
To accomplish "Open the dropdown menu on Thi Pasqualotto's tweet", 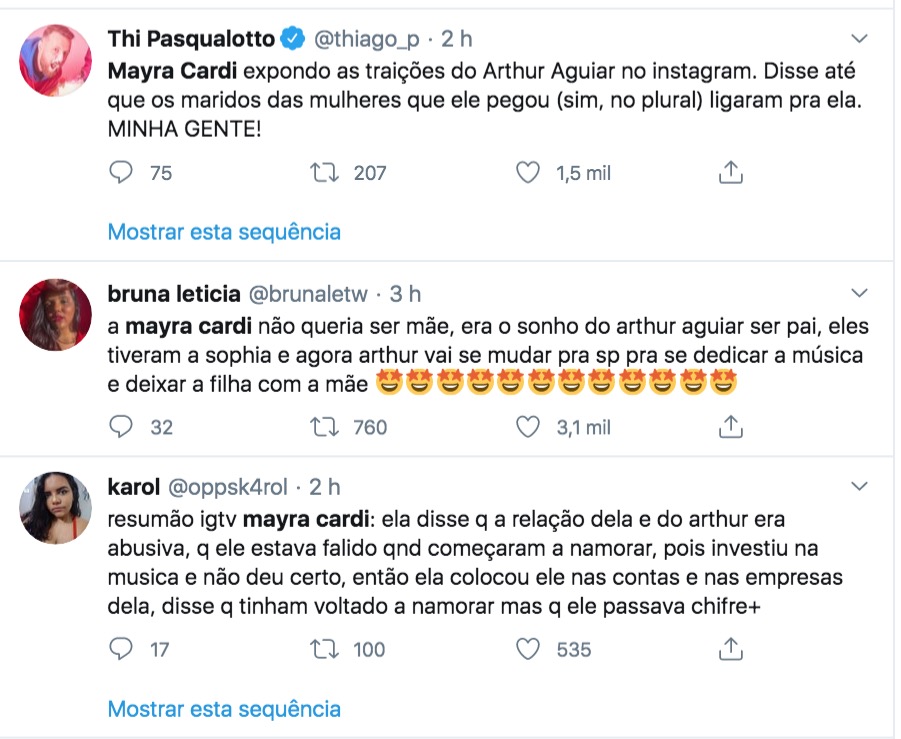I will pos(859,39).
